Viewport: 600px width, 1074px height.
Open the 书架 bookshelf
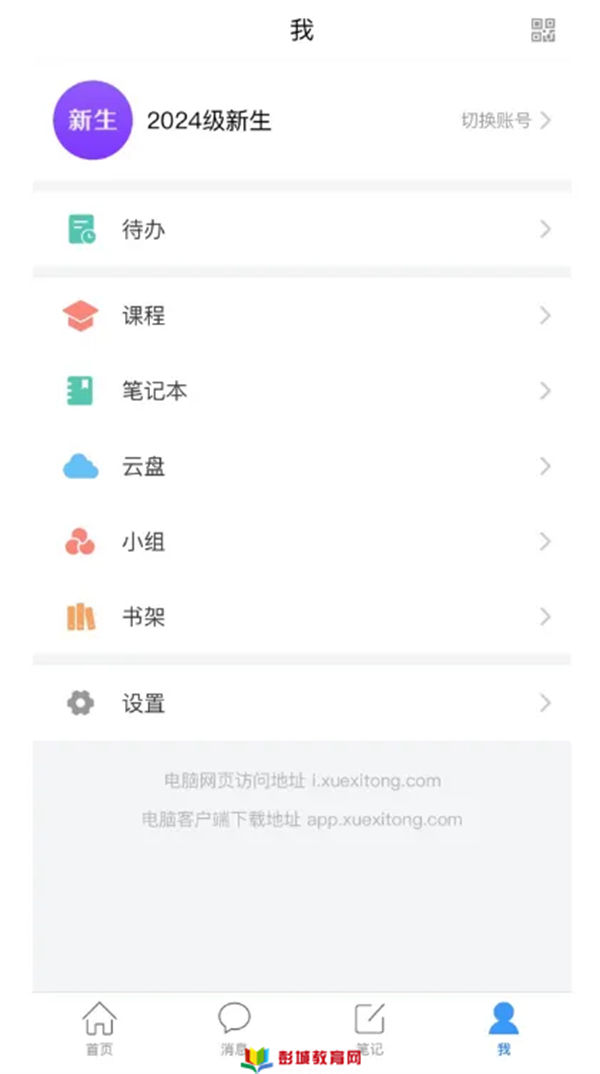(301, 617)
